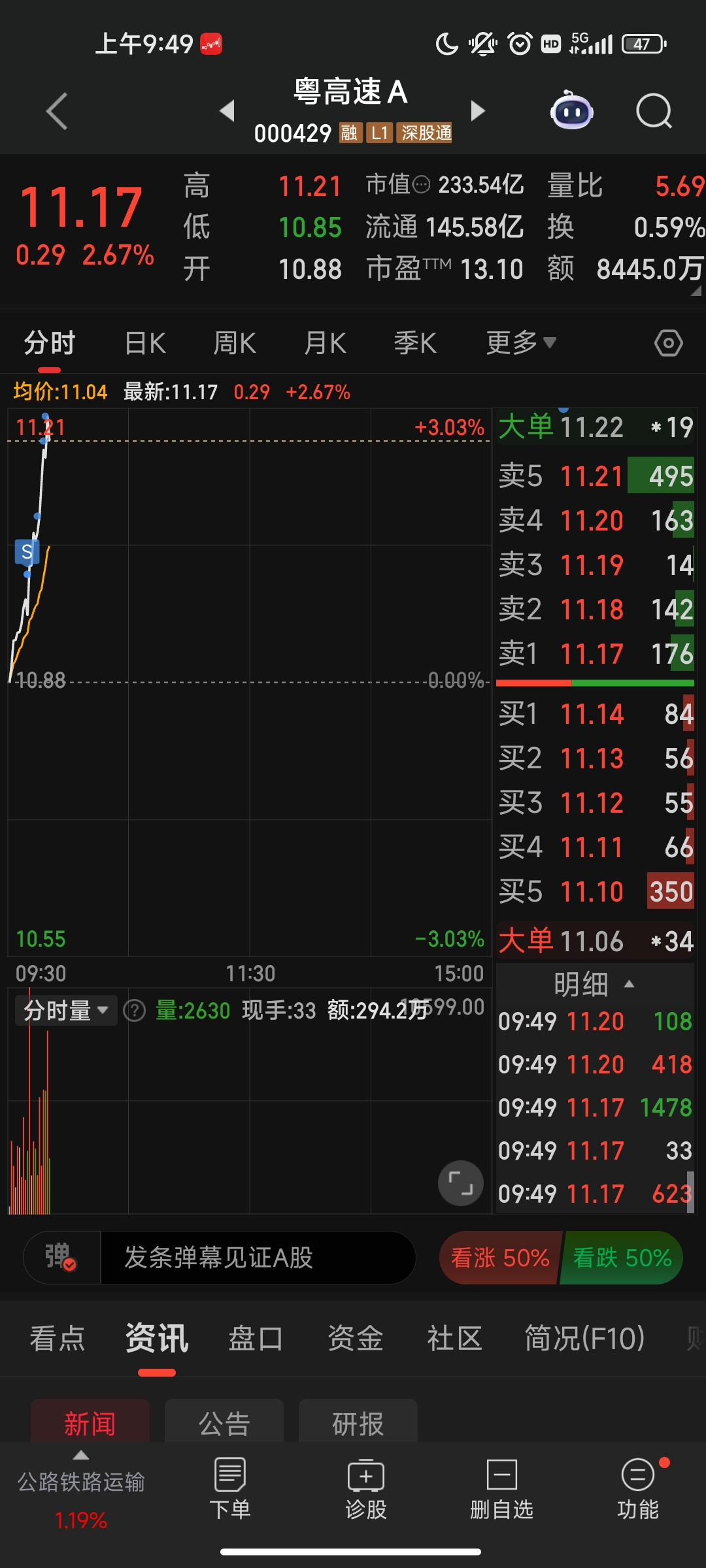Switch to the 日K chart tab
706x1568 pixels.
145,343
